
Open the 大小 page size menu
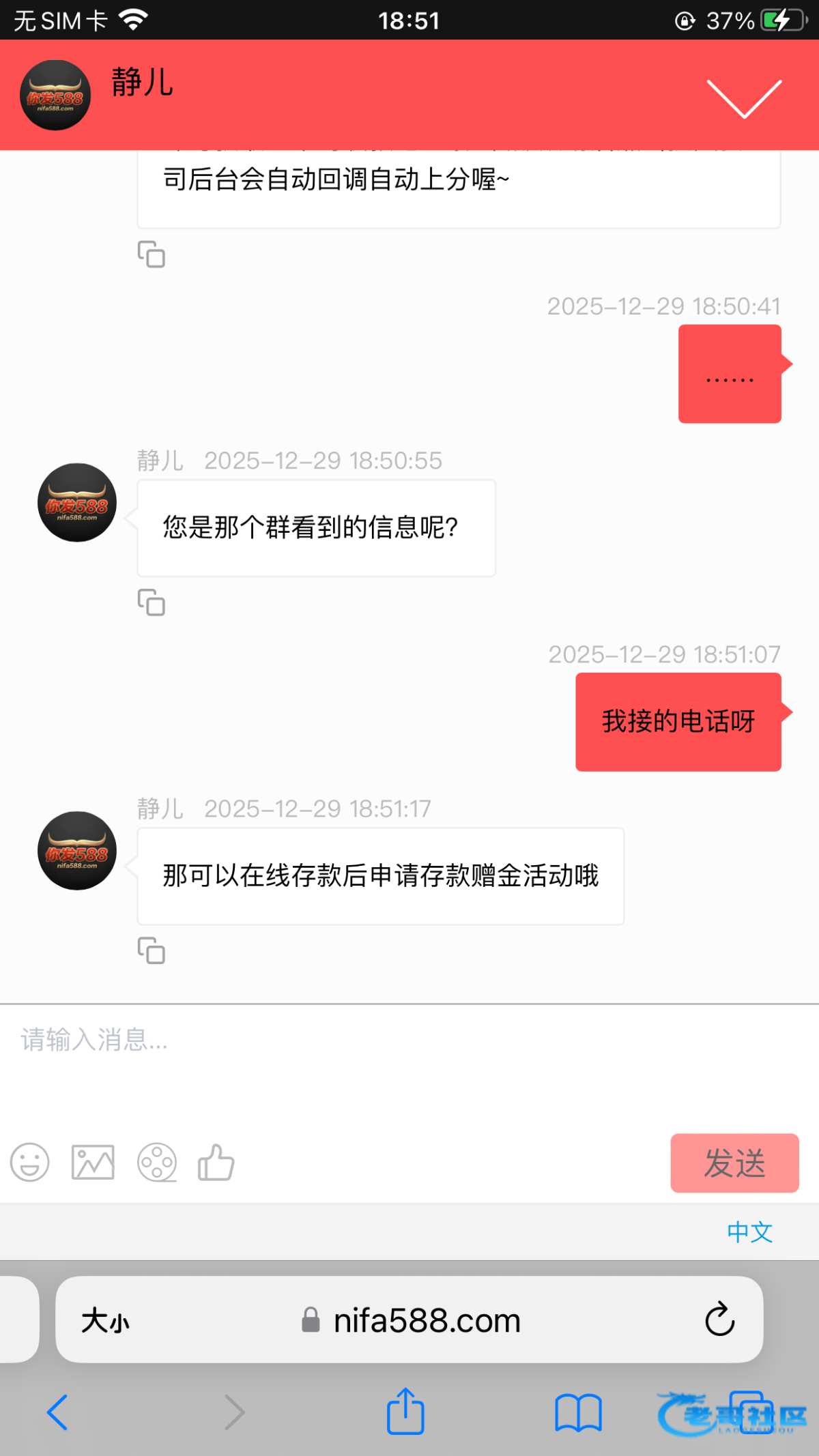(x=106, y=1321)
